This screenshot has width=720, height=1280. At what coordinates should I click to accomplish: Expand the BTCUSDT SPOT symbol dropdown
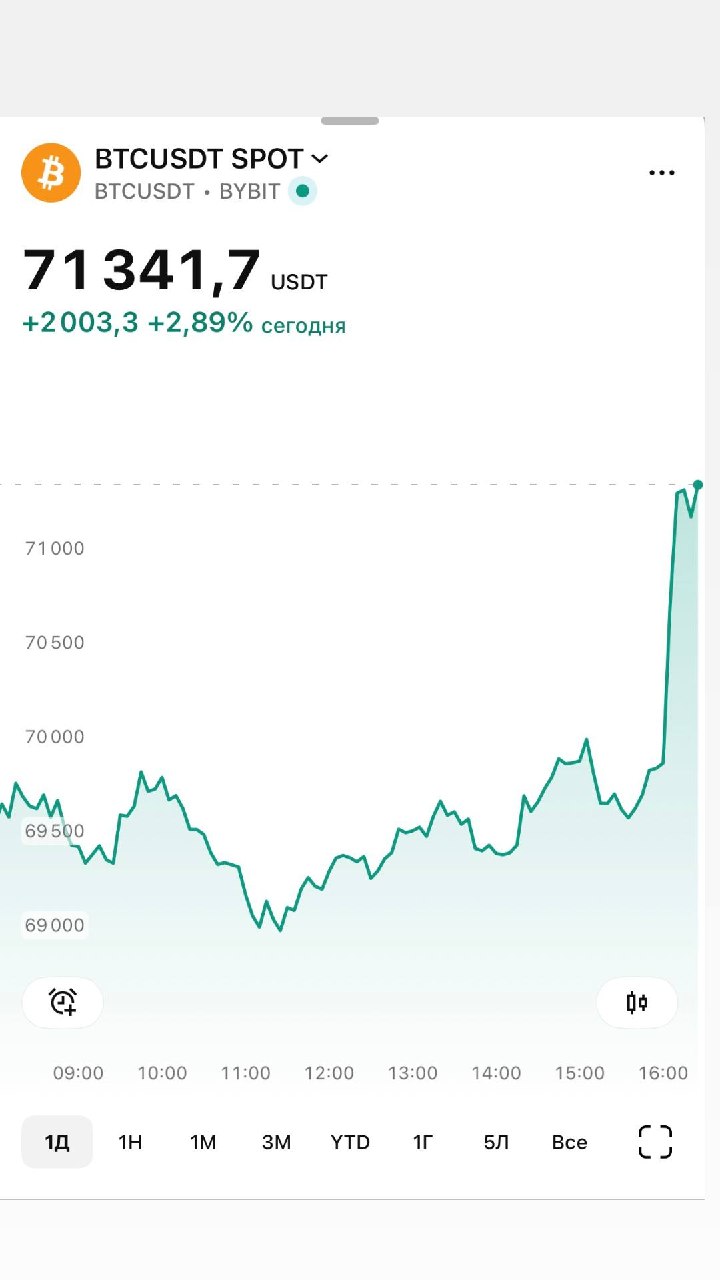[x=212, y=159]
